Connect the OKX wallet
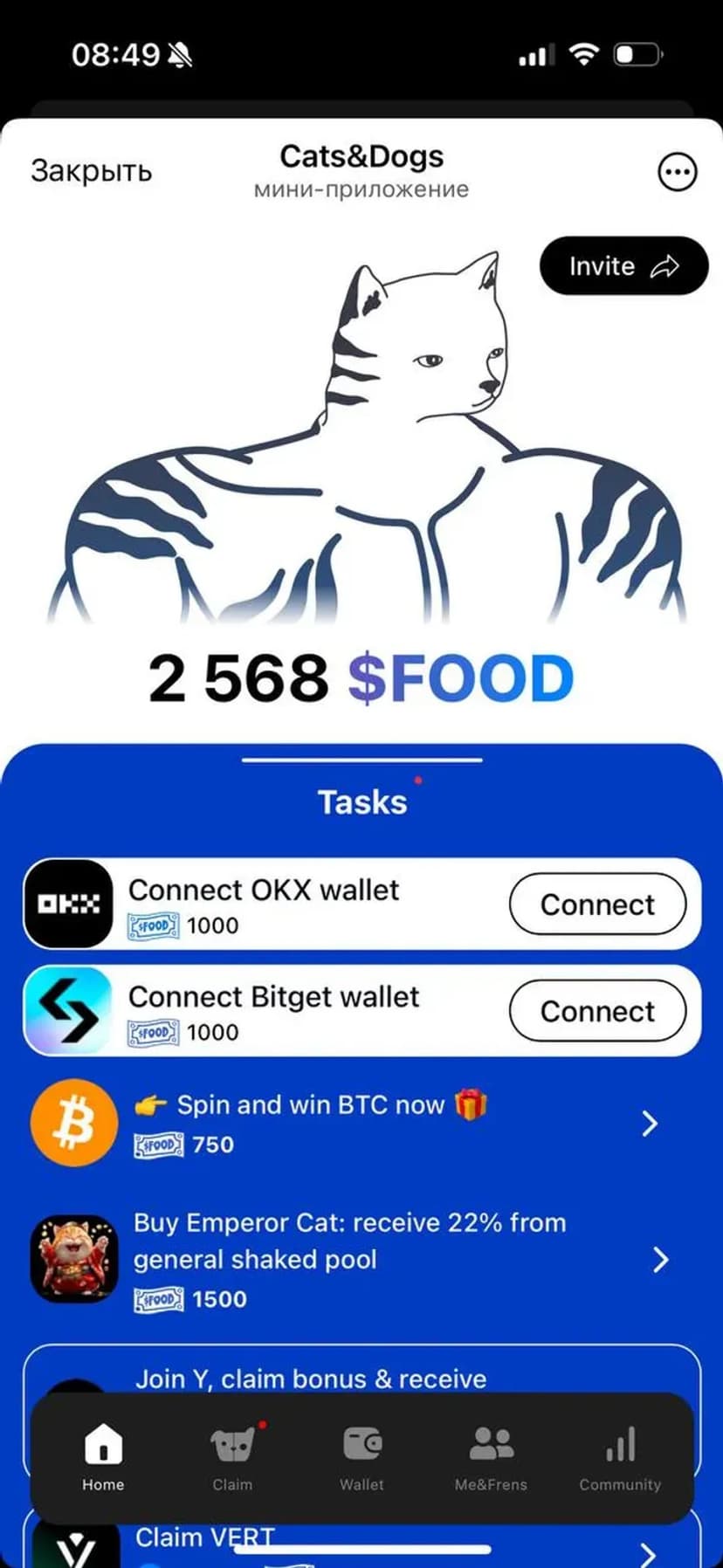Screen dimensions: 723x1568 597,904
